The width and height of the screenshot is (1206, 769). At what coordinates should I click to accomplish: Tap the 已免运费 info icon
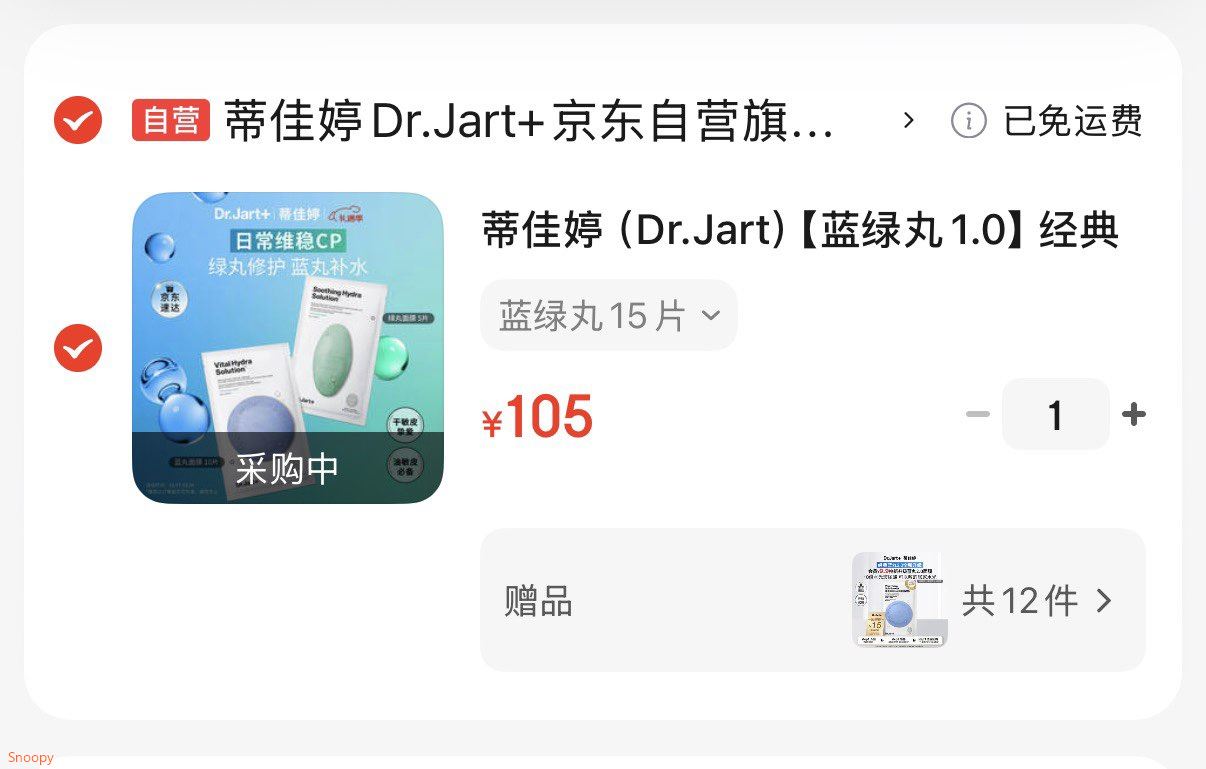click(x=968, y=121)
